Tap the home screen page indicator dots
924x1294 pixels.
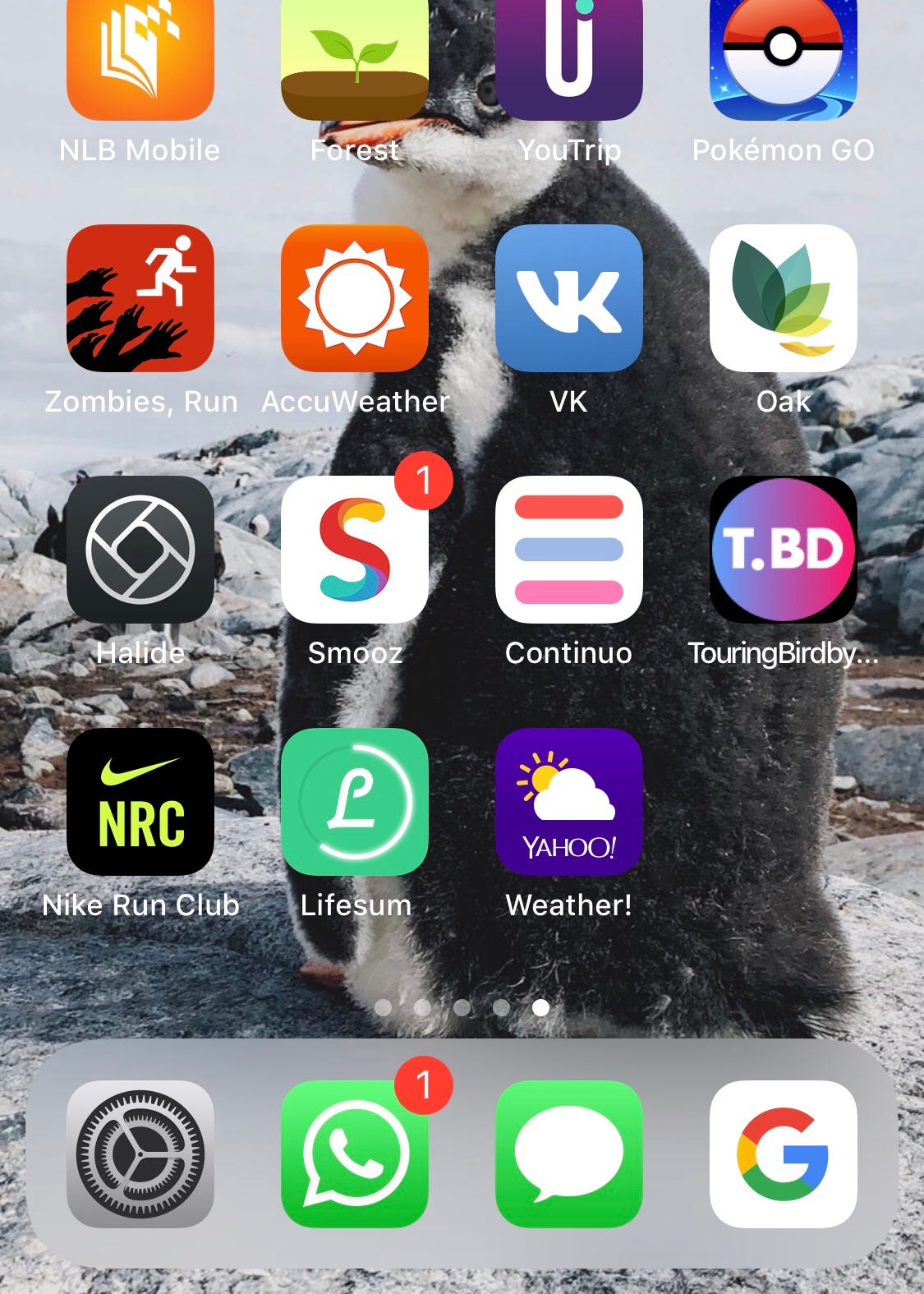(462, 1007)
